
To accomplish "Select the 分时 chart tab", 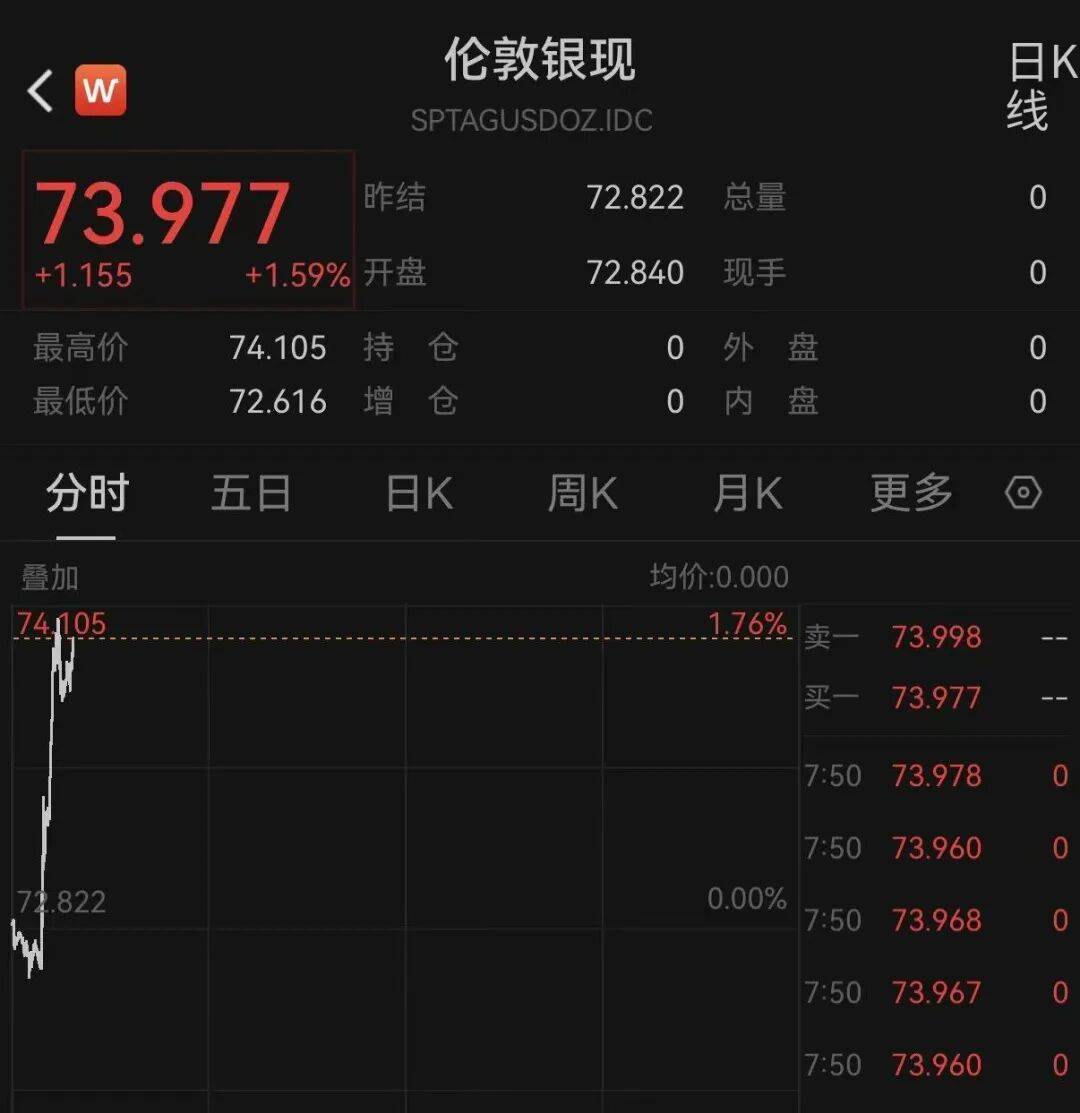I will pos(87,493).
